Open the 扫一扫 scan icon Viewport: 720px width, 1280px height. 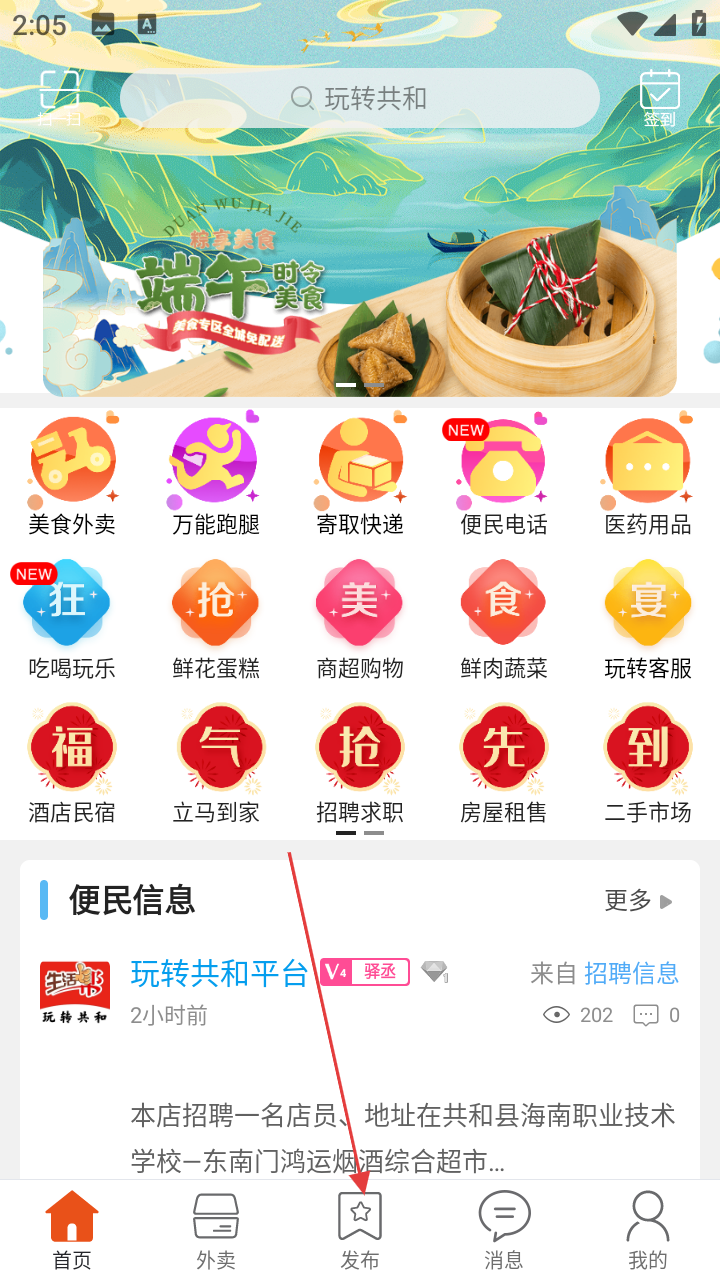pyautogui.click(x=60, y=98)
